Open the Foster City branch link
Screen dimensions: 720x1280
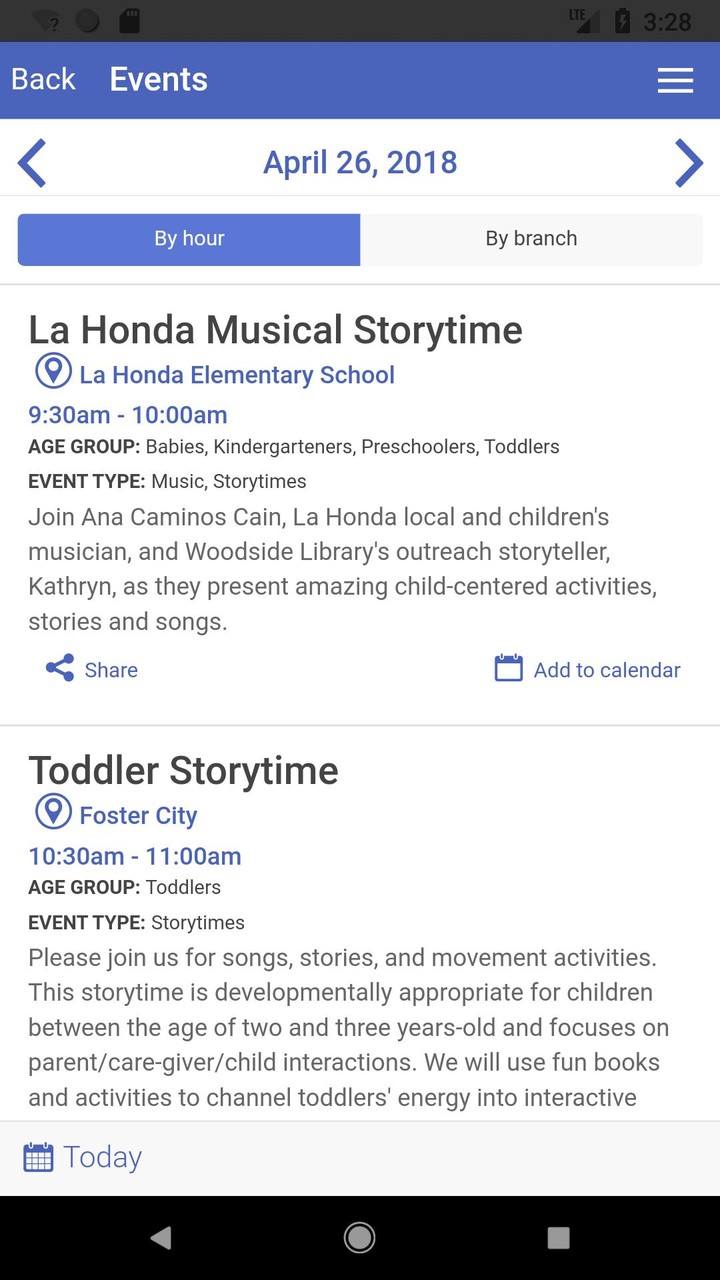pos(138,815)
